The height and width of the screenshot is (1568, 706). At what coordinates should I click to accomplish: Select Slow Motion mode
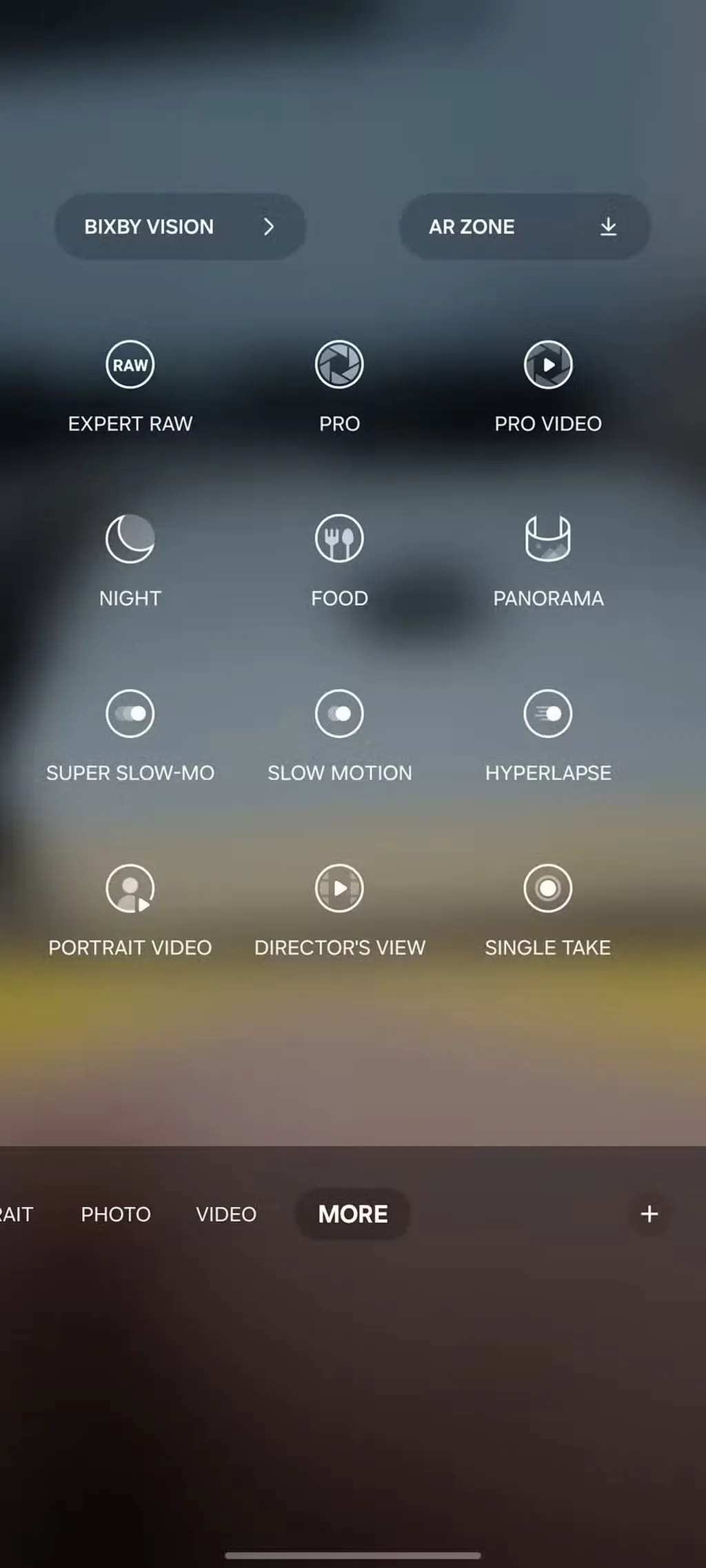[339, 735]
